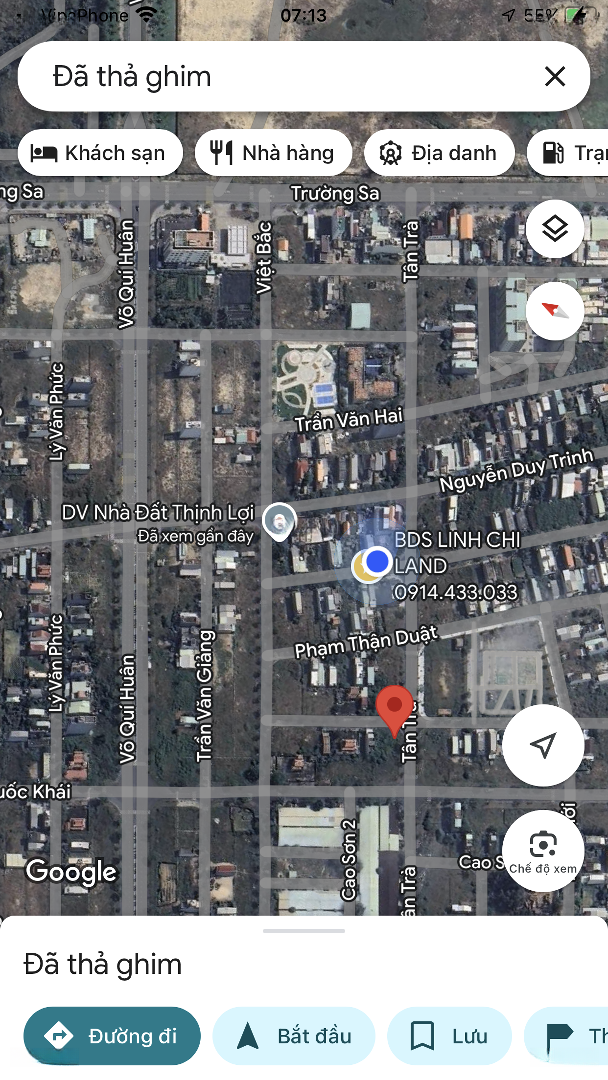The width and height of the screenshot is (608, 1080).
Task: Clear the dropped pin search
Action: click(555, 76)
